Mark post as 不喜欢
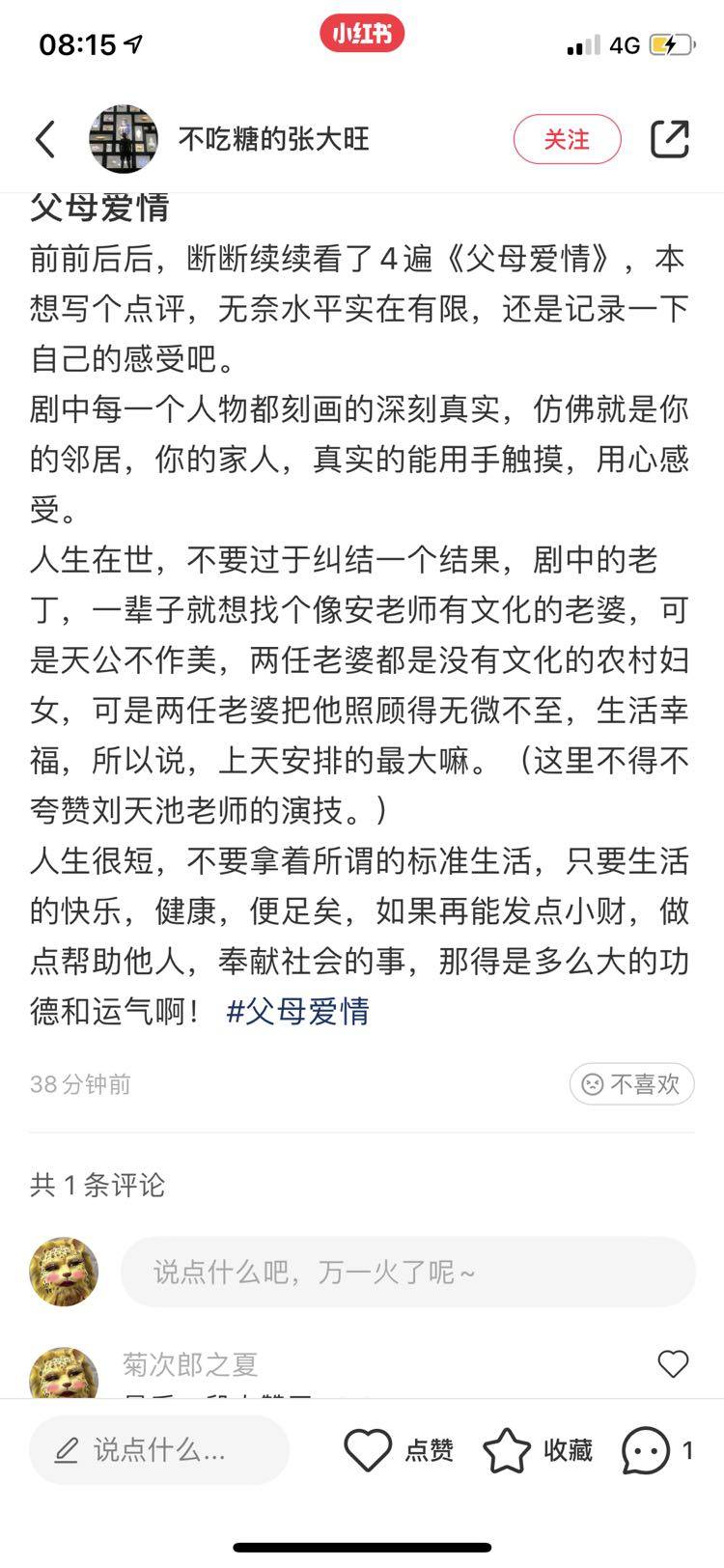The width and height of the screenshot is (724, 1568). coord(631,1084)
